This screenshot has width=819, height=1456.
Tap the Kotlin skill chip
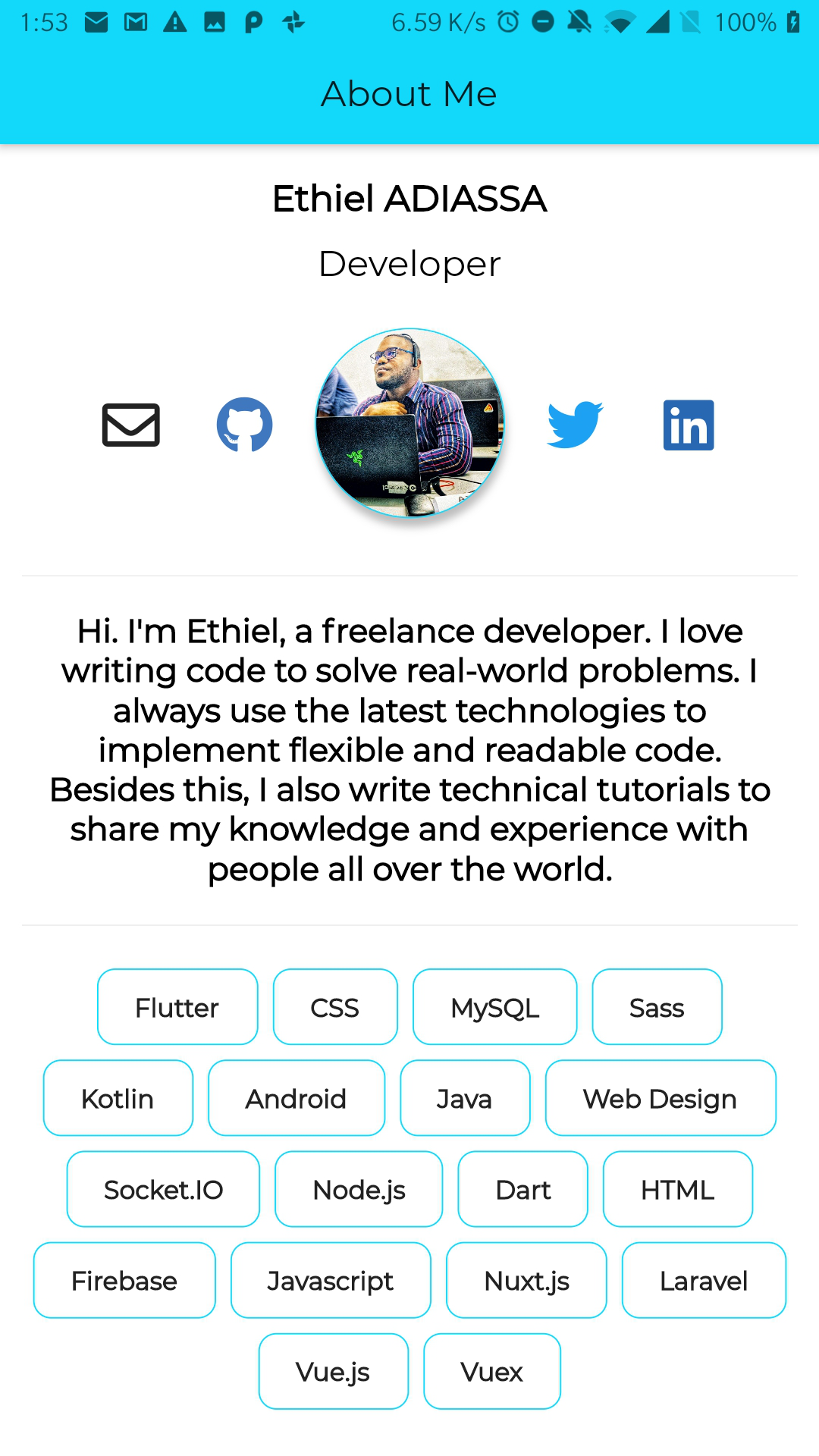(x=118, y=1098)
